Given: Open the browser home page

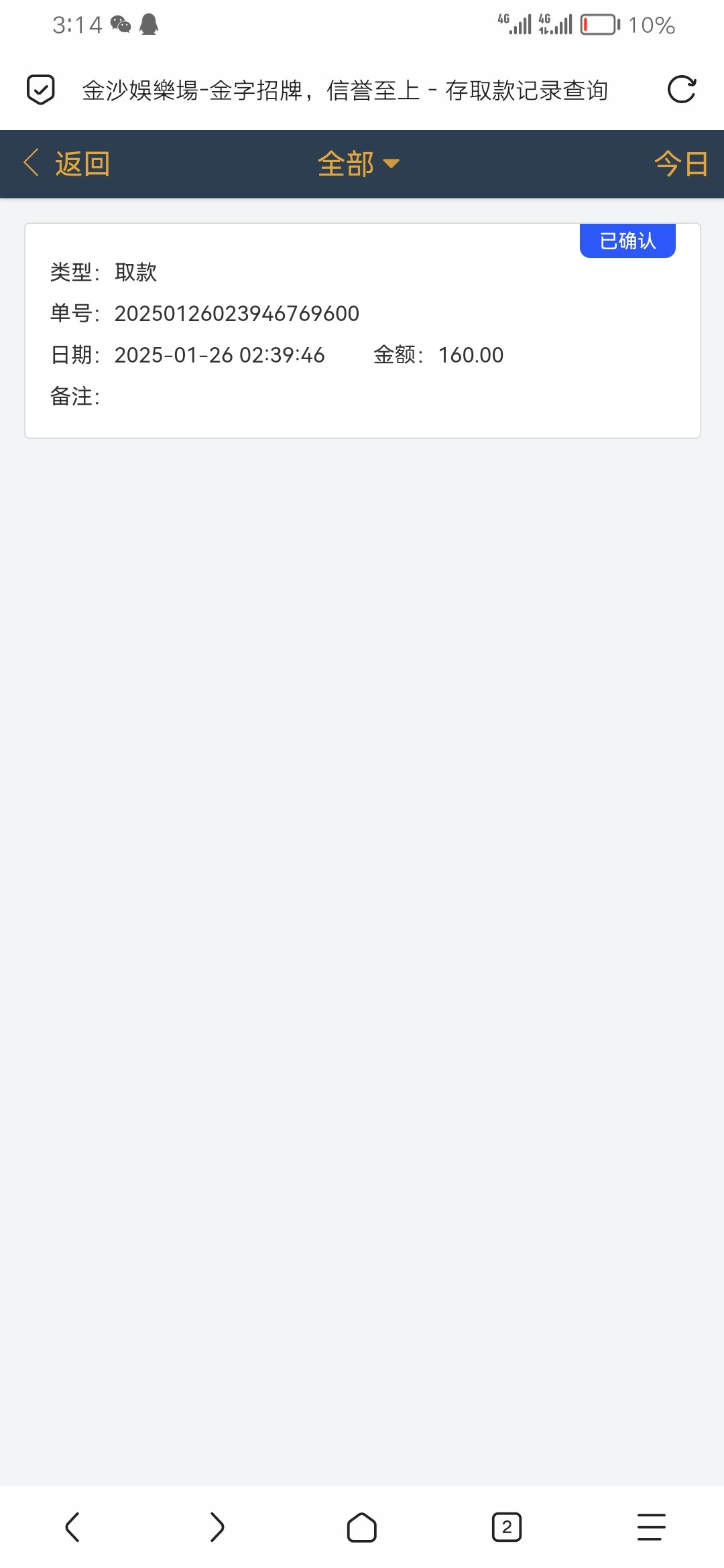Looking at the screenshot, I should [x=362, y=1527].
